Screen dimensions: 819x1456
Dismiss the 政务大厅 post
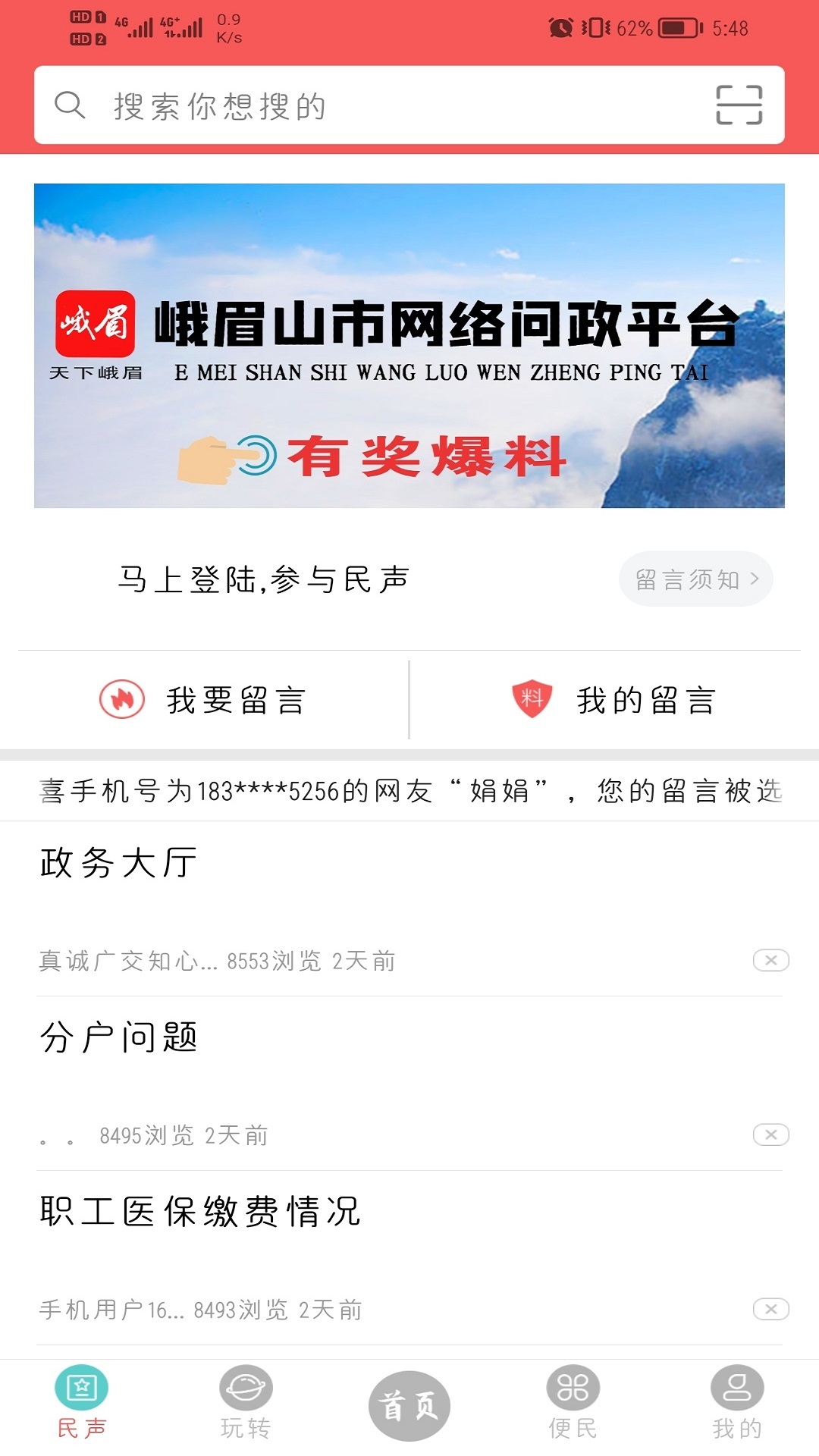point(770,960)
